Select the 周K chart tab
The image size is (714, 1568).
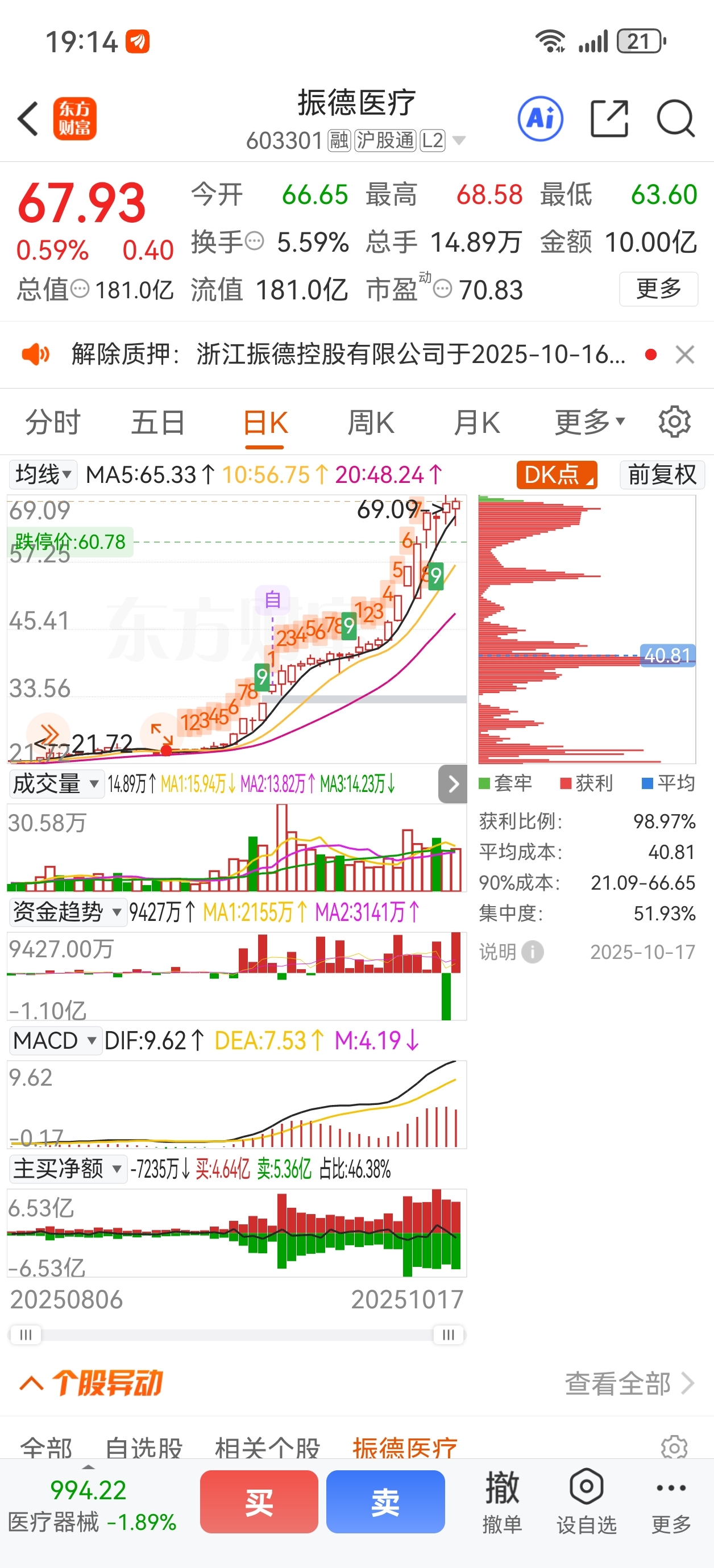[371, 423]
